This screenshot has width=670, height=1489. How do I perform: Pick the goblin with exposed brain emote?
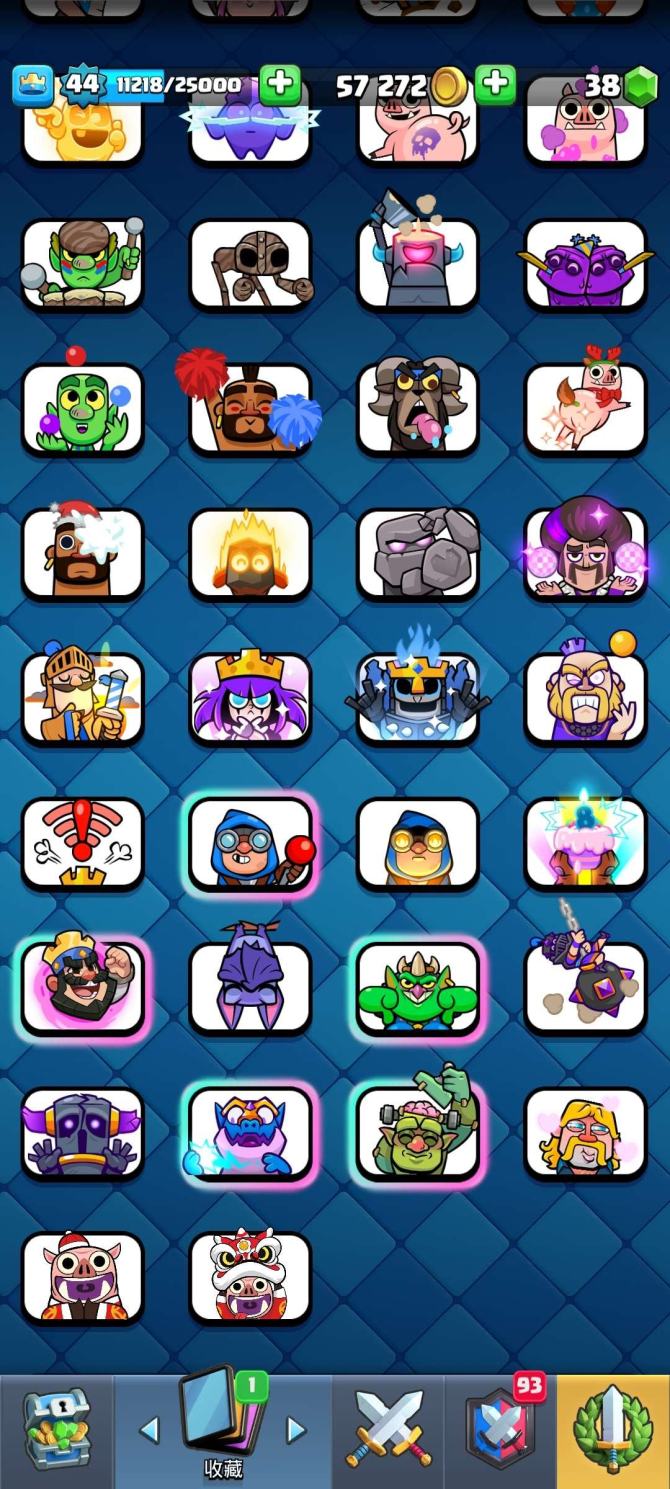tap(418, 1132)
